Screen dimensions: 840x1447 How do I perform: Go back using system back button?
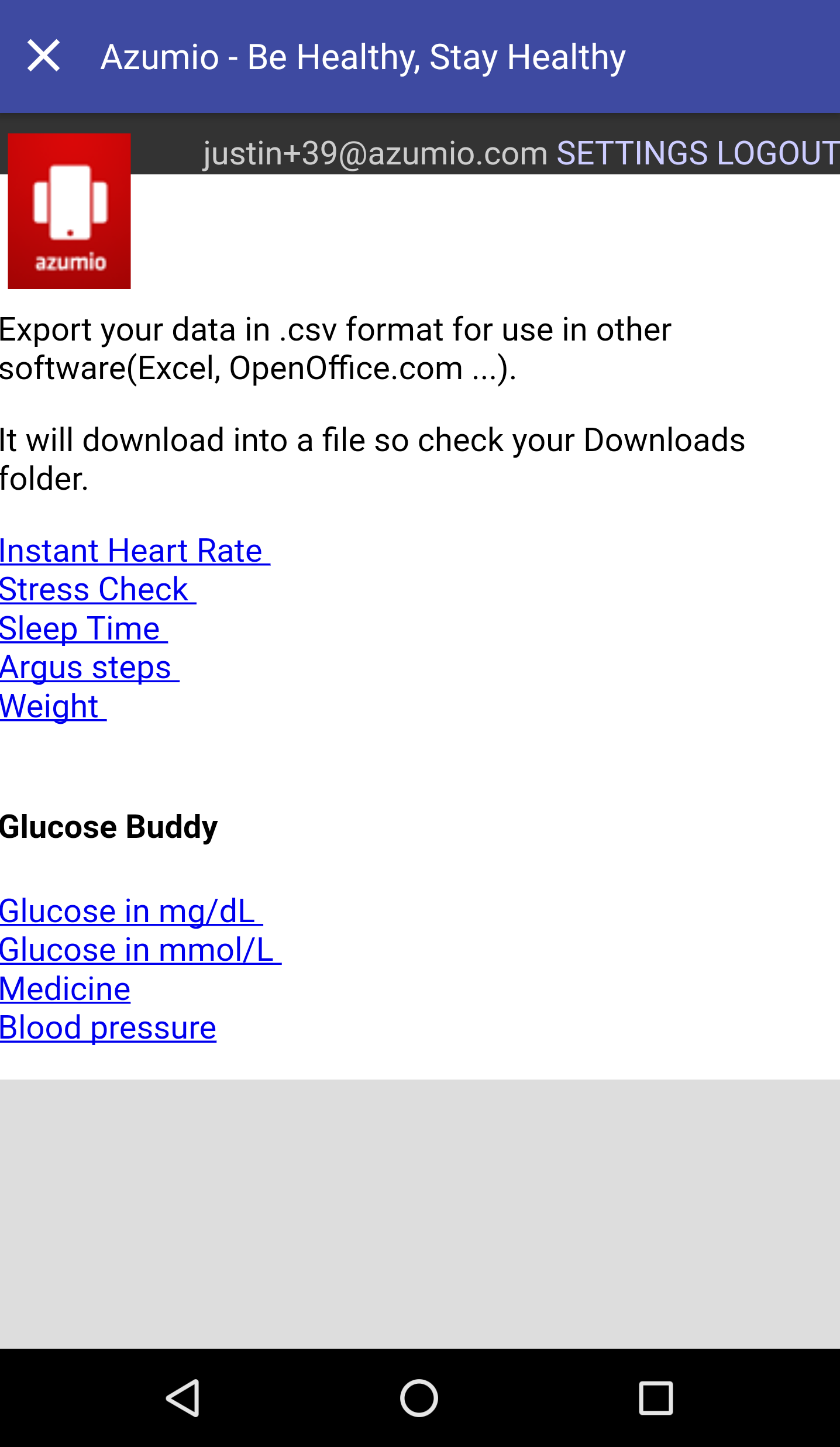click(x=184, y=1398)
